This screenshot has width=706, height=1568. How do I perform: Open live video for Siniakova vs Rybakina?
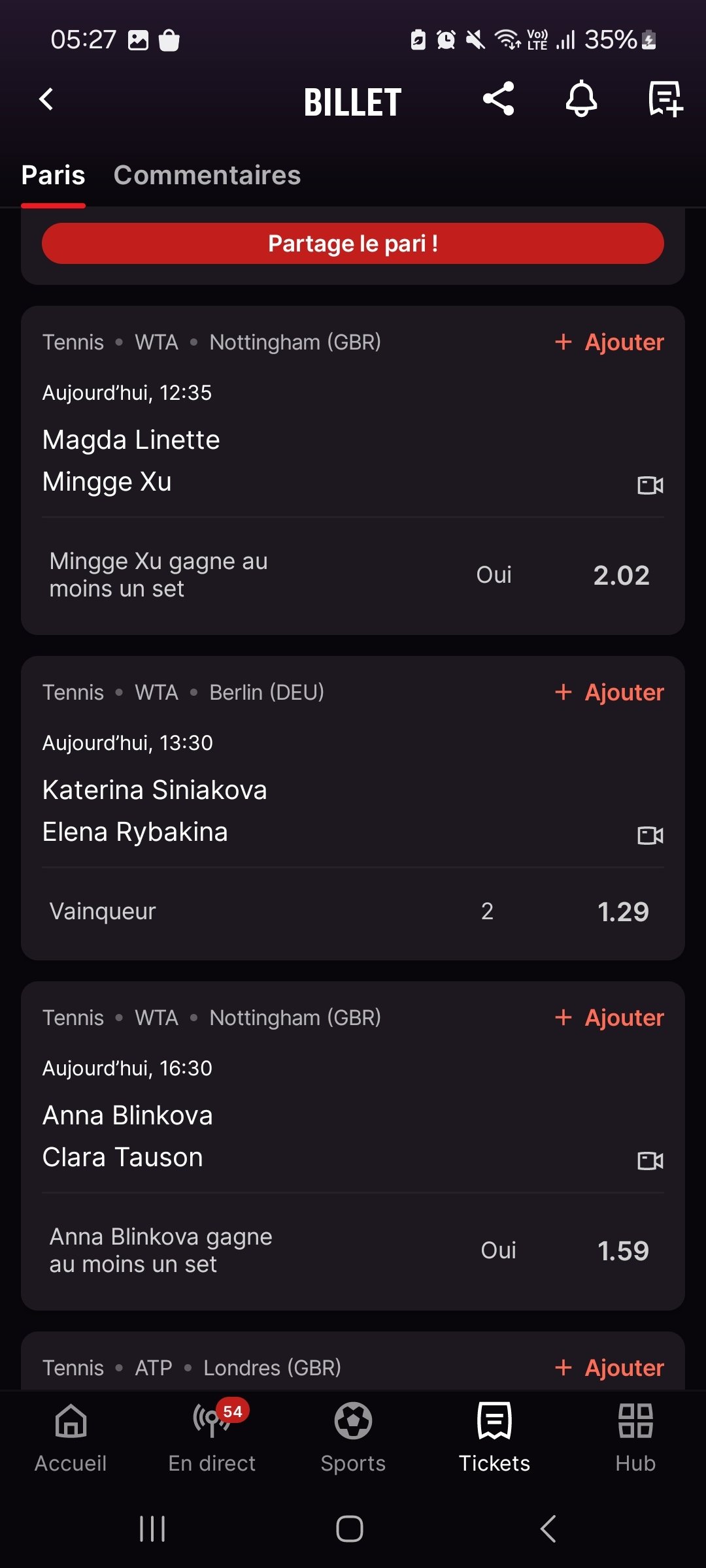coord(650,835)
